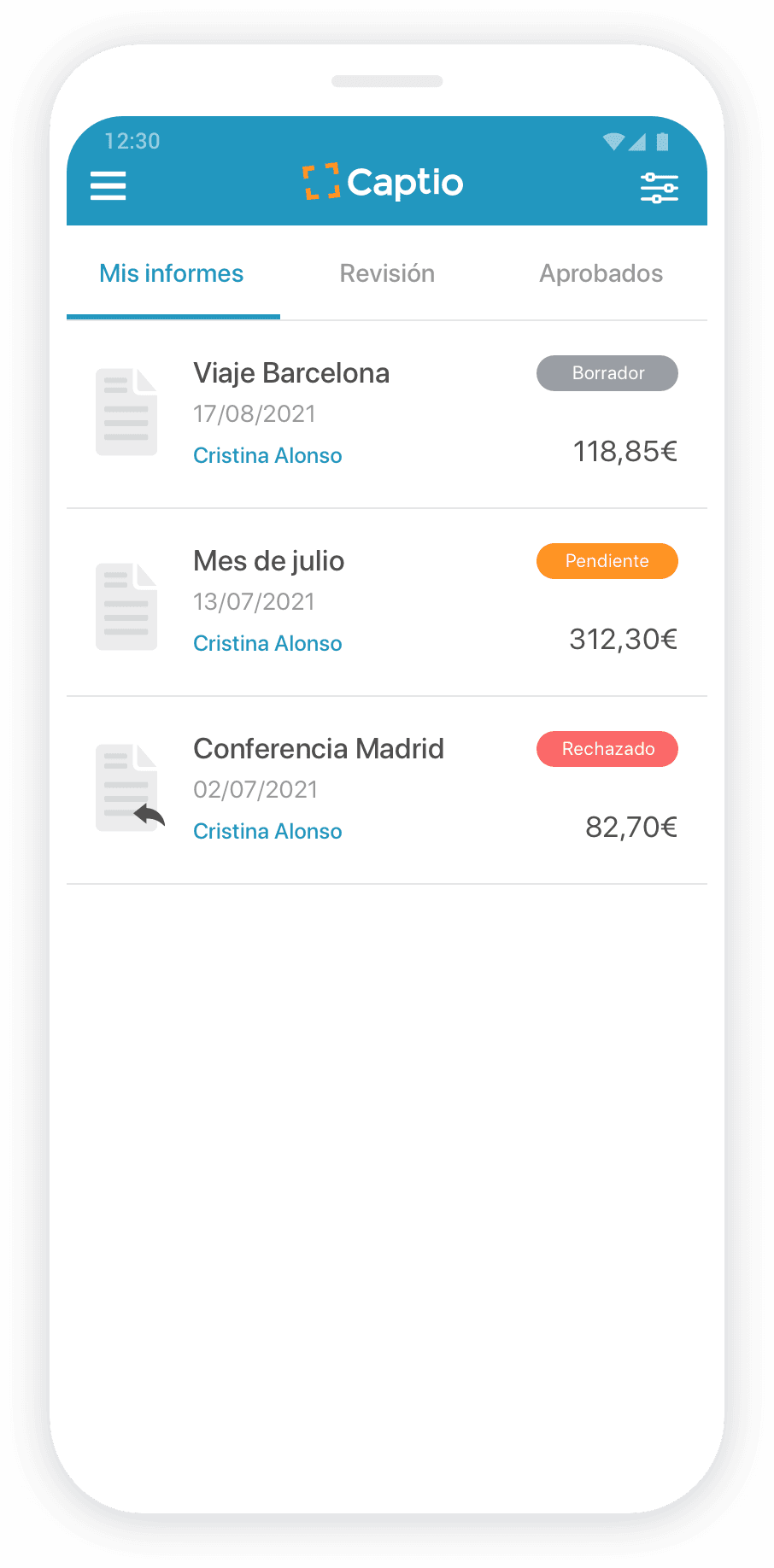Click the rejected document icon for Conferencia Madrid
The image size is (774, 1568).
tap(126, 786)
